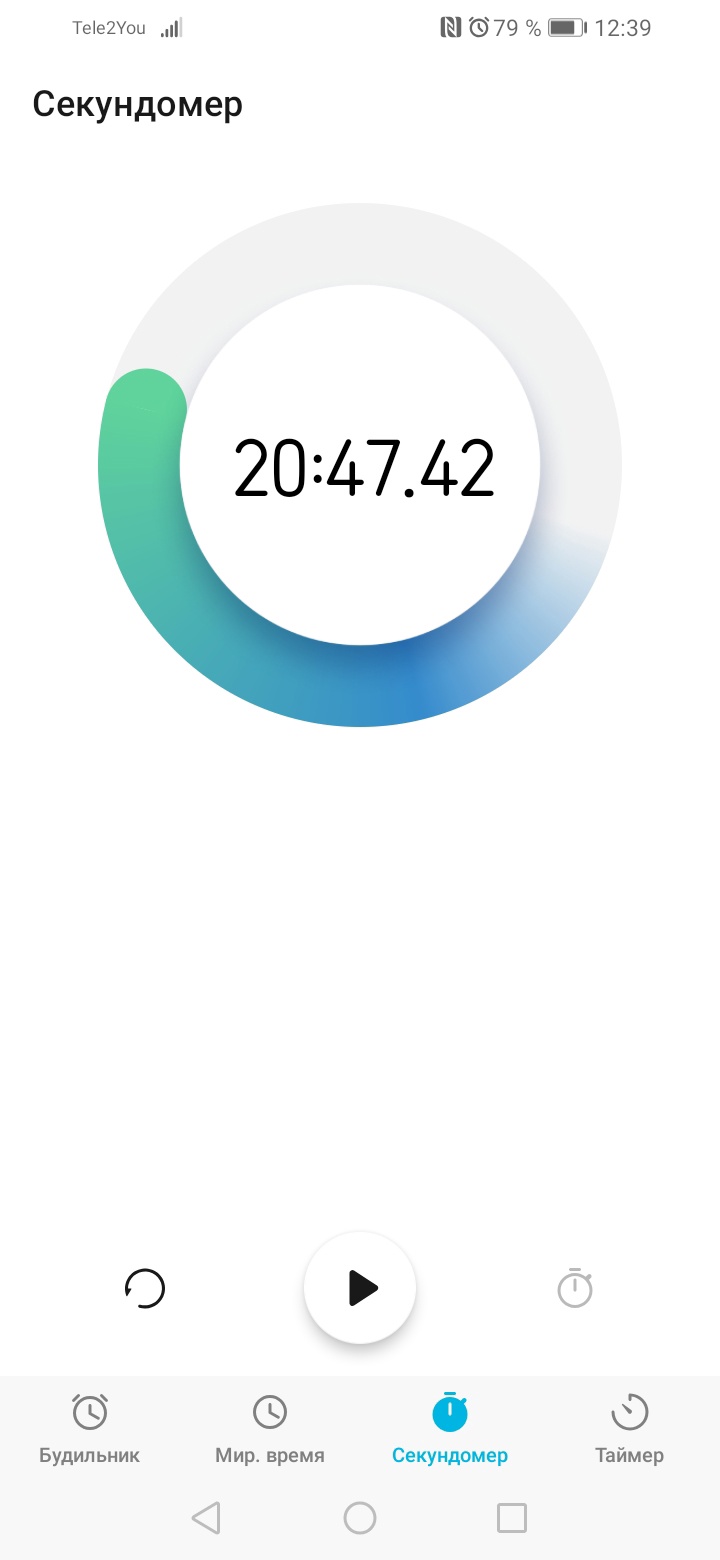
Task: Select the Секундомер tab
Action: coord(450,1428)
